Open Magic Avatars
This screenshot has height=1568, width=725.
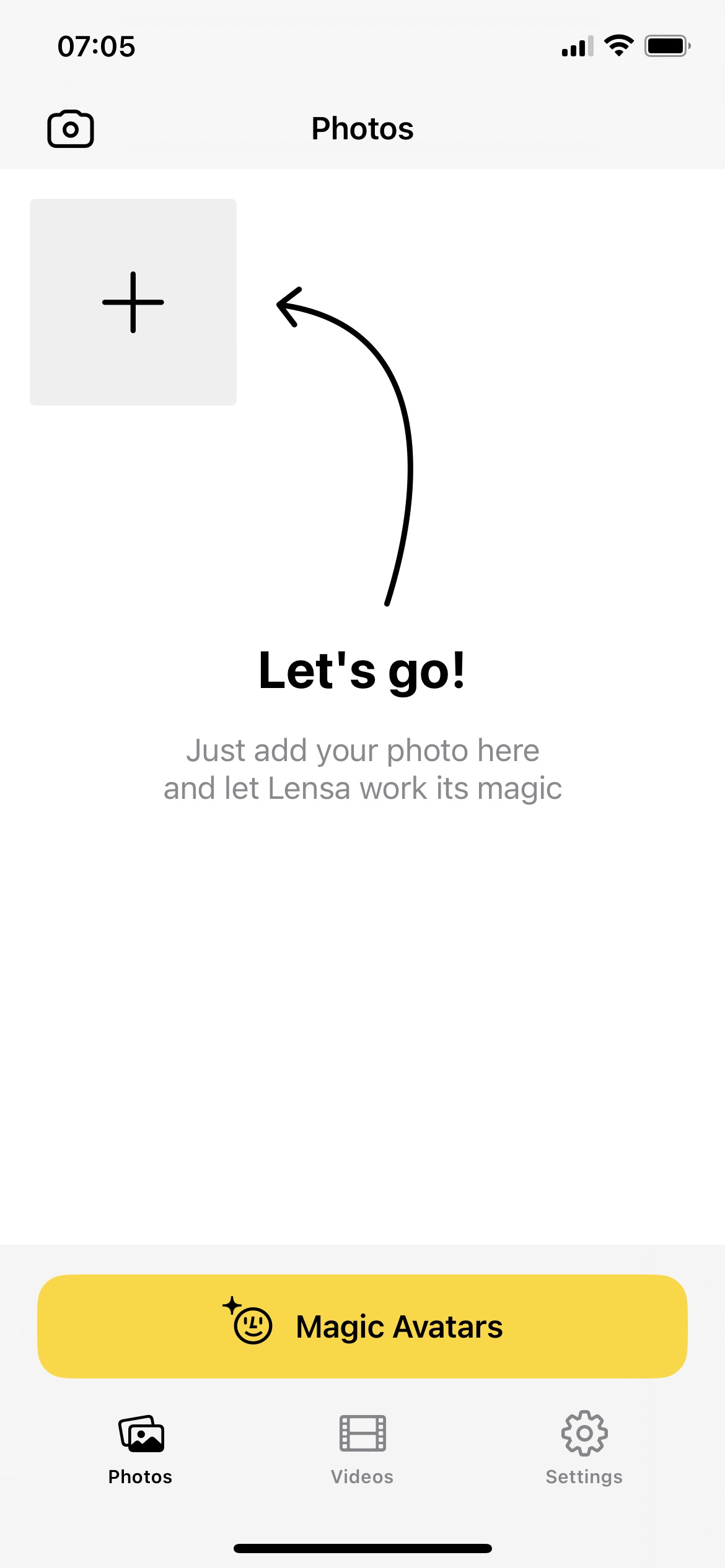tap(362, 1326)
